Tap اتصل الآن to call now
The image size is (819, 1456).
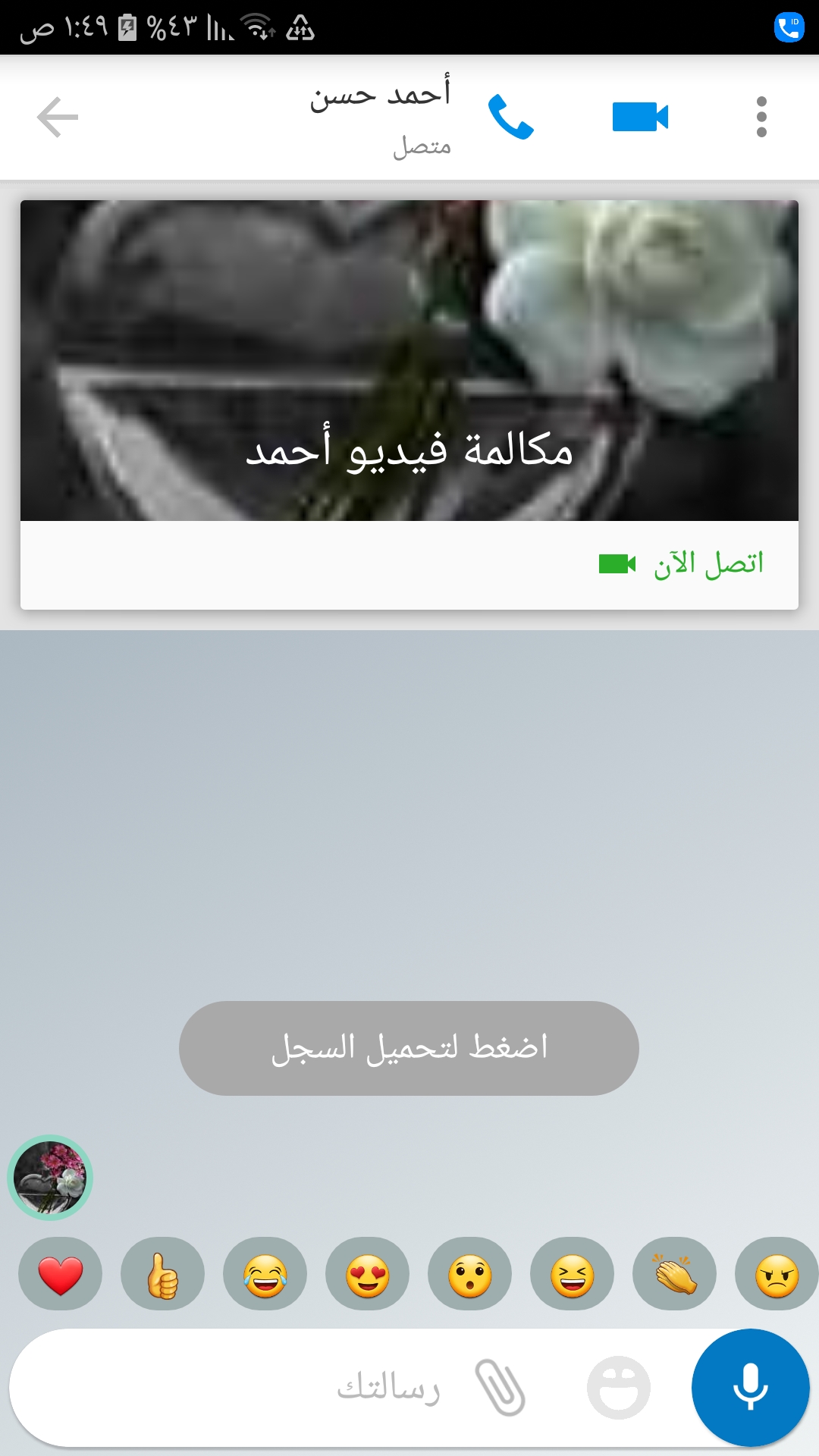point(682,564)
